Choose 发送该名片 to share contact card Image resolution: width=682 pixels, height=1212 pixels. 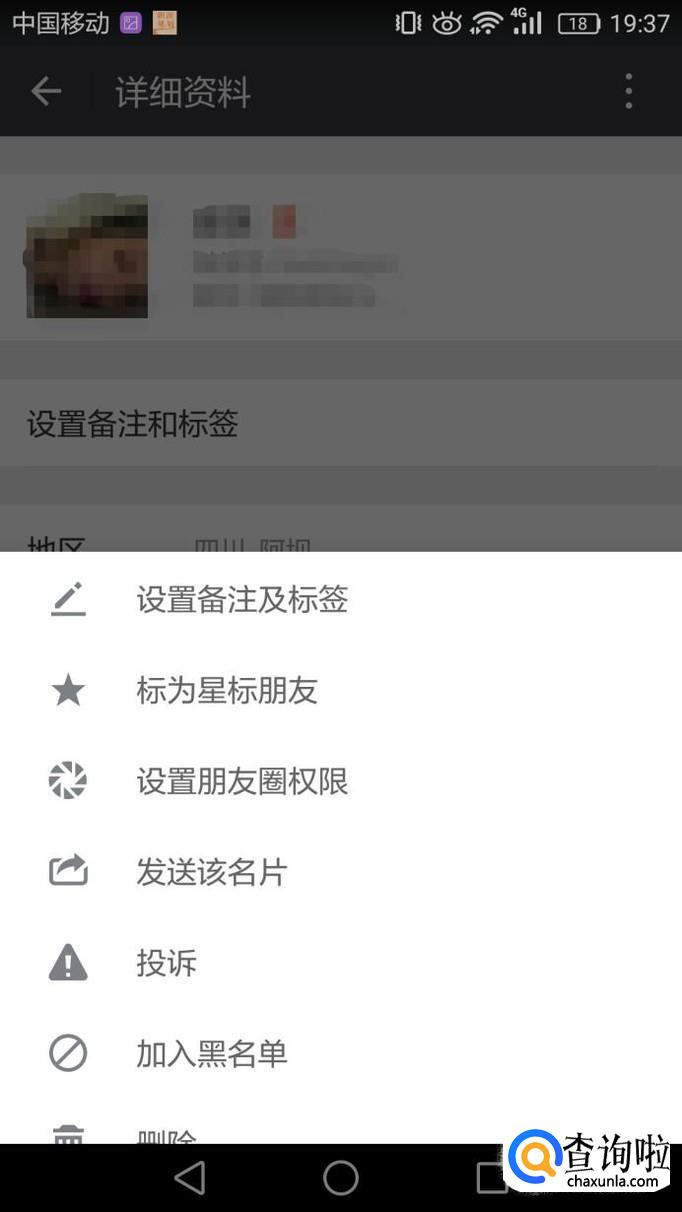pos(212,872)
